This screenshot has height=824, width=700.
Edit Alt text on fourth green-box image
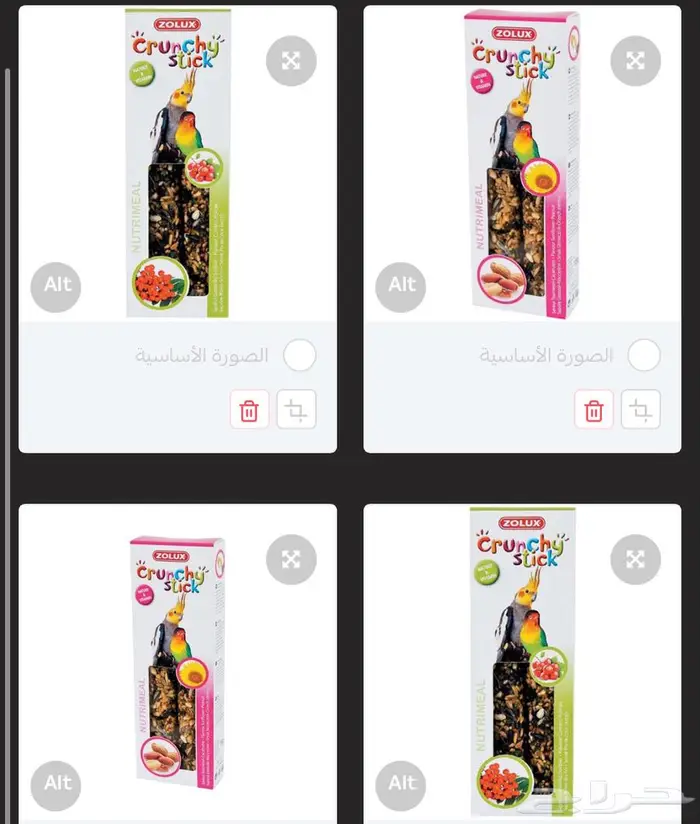tap(401, 783)
